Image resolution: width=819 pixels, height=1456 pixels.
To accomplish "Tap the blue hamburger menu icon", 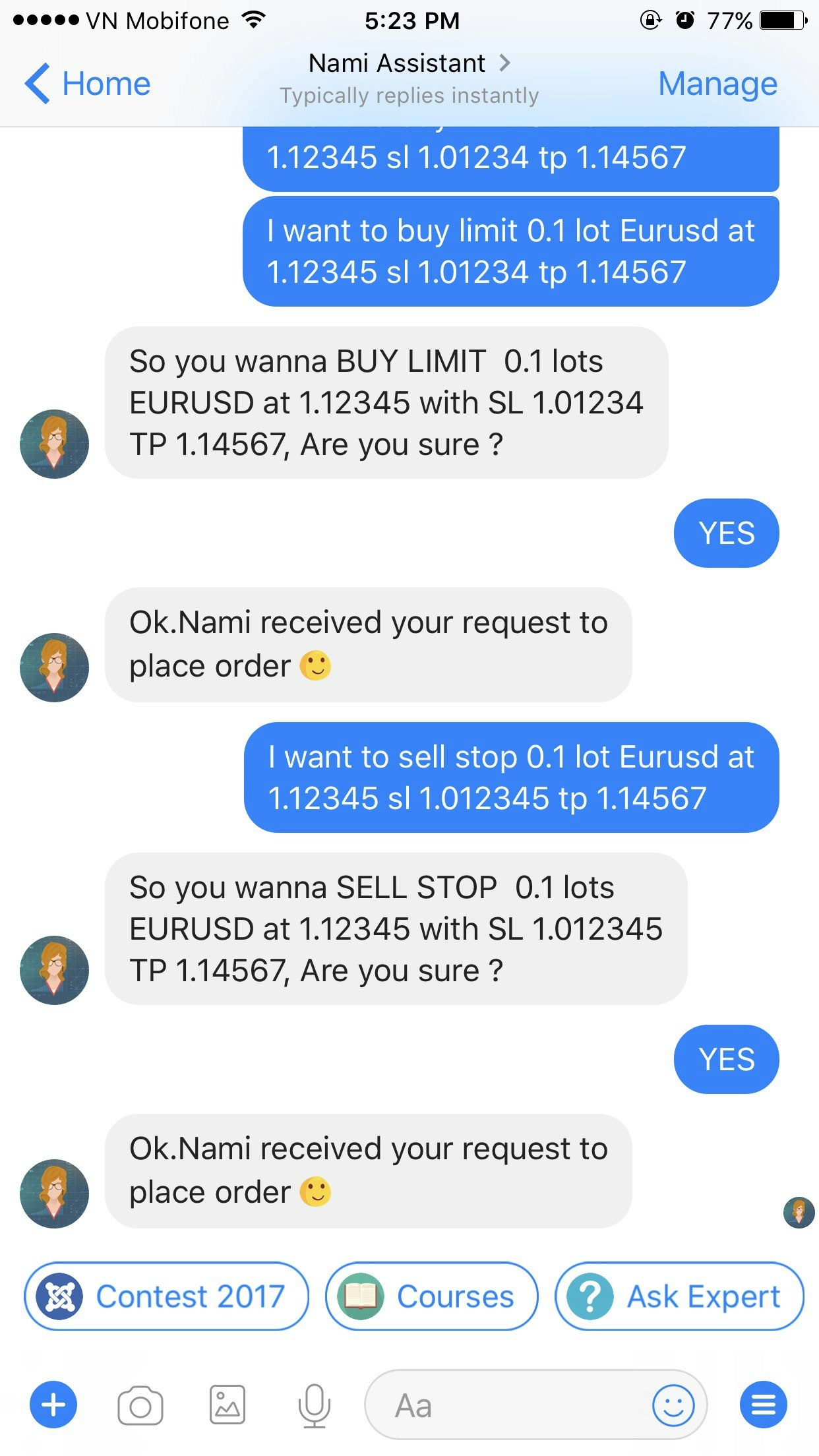I will [x=763, y=1405].
